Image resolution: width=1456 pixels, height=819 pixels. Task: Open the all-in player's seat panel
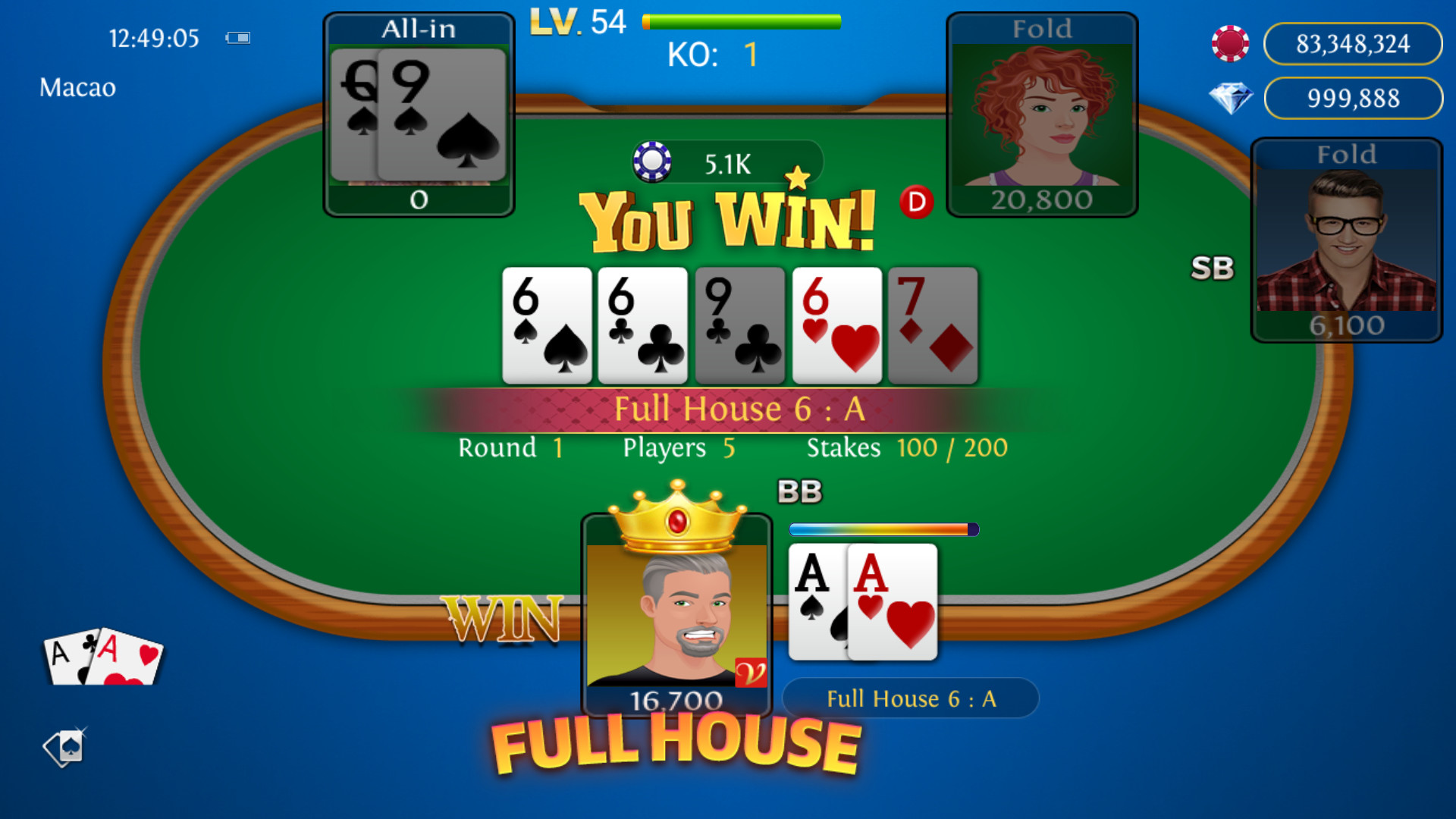tap(419, 115)
